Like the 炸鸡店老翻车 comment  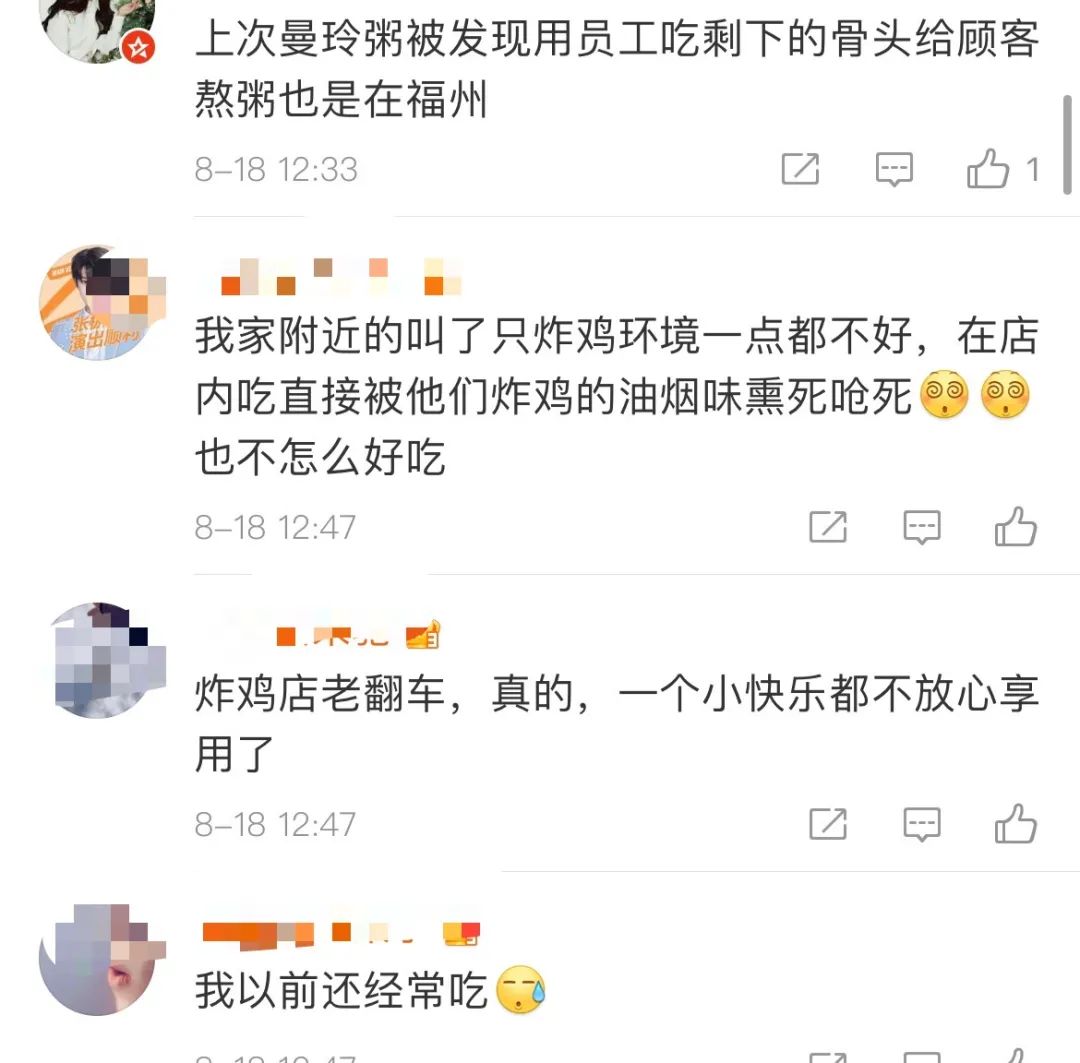(x=1015, y=825)
